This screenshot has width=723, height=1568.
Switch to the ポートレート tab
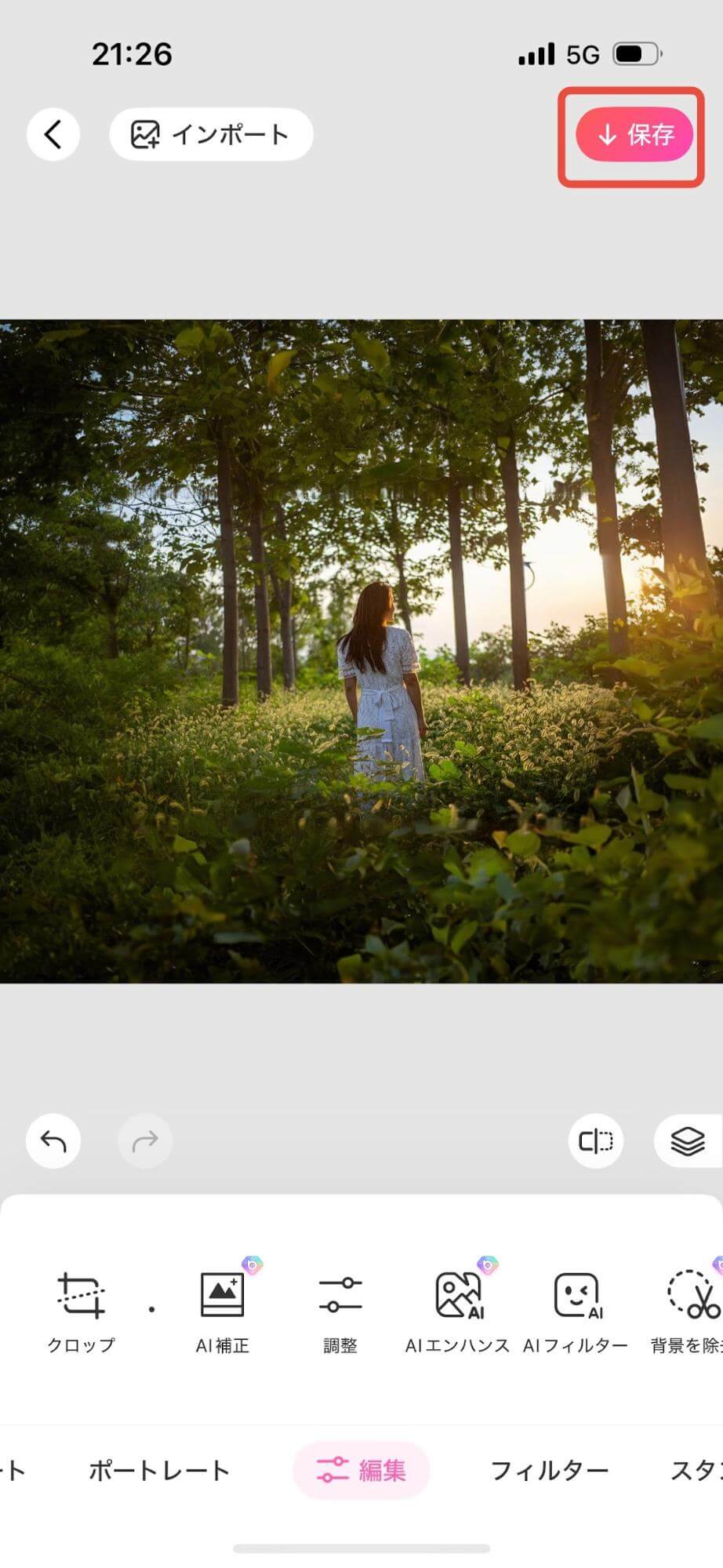[x=159, y=1470]
